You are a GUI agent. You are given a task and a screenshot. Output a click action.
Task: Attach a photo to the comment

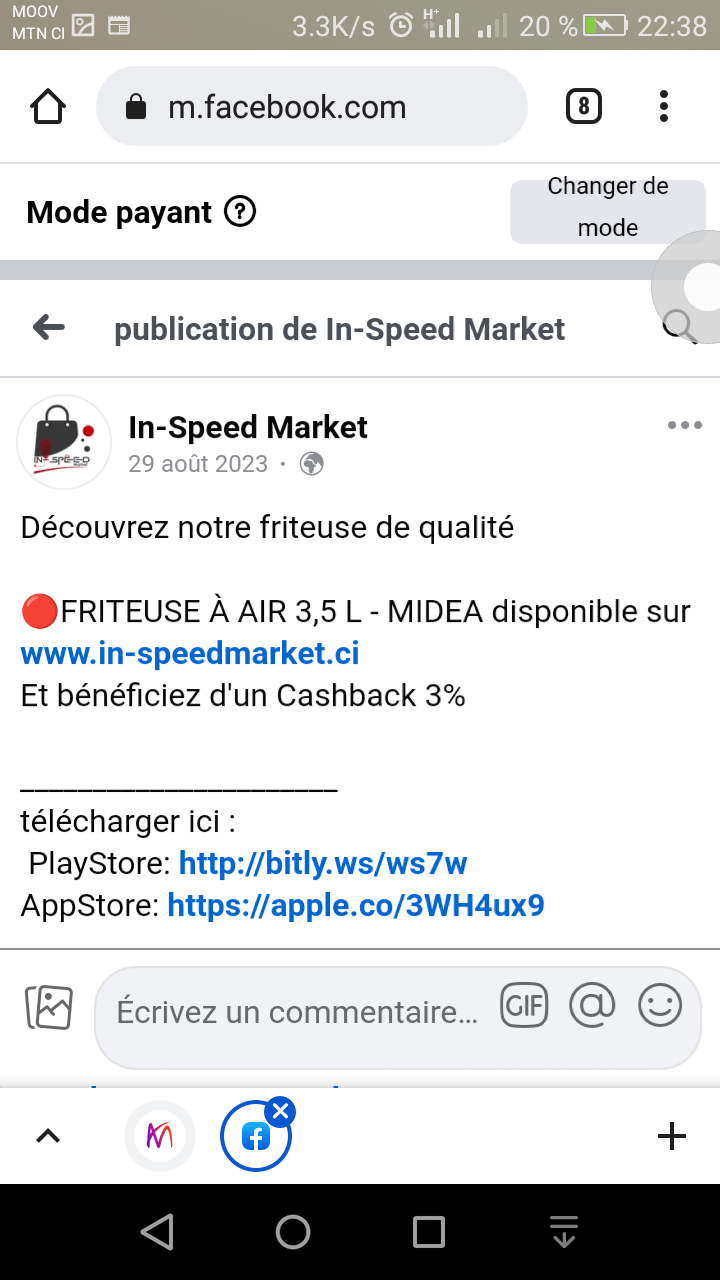point(49,1008)
